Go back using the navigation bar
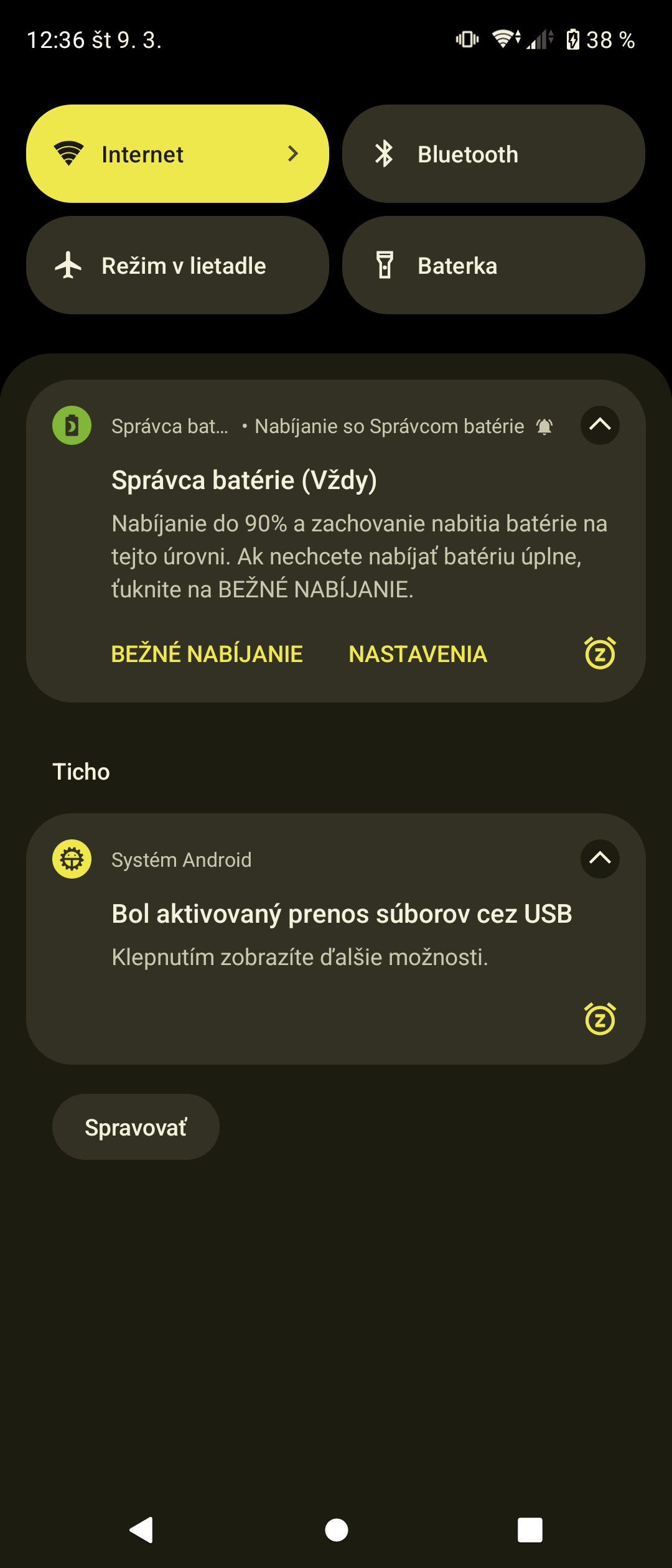This screenshot has width=672, height=1568. point(142,1529)
